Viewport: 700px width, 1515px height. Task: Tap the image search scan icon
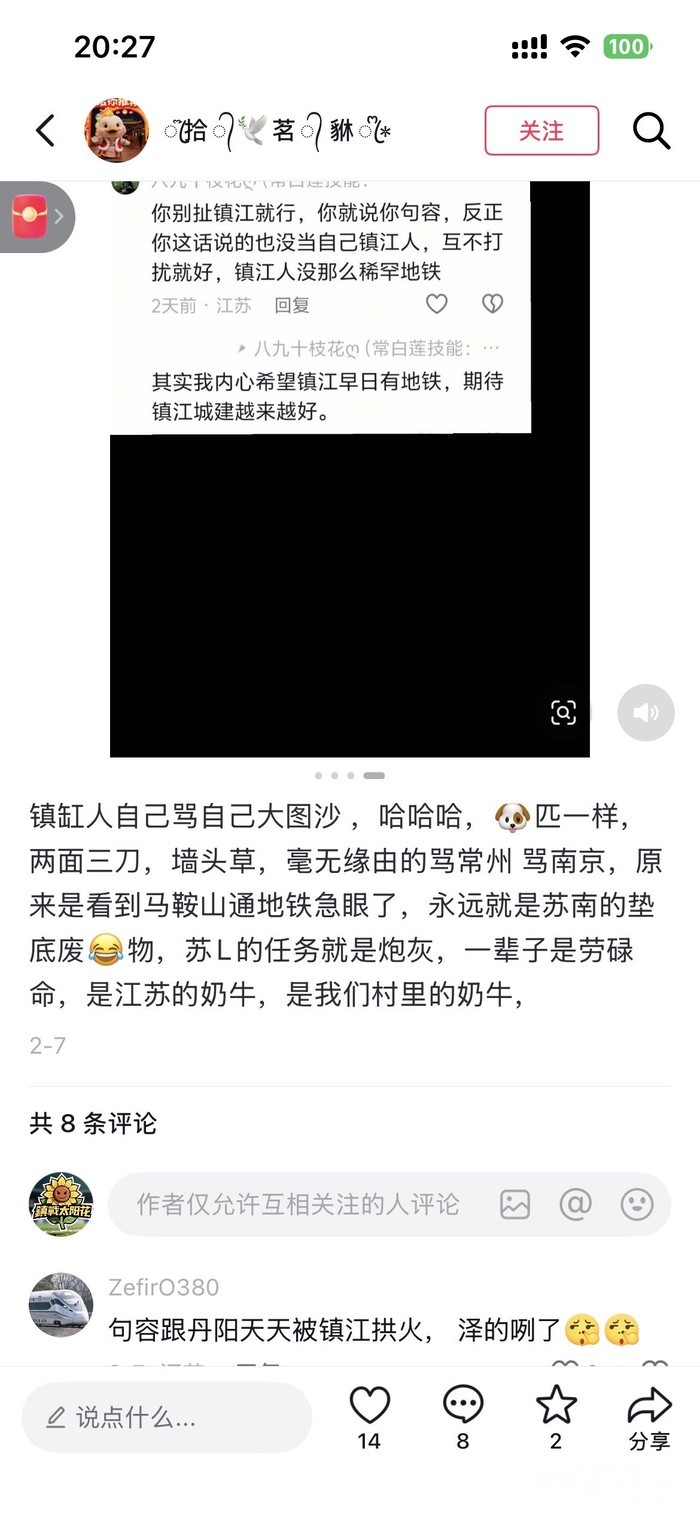[x=563, y=712]
